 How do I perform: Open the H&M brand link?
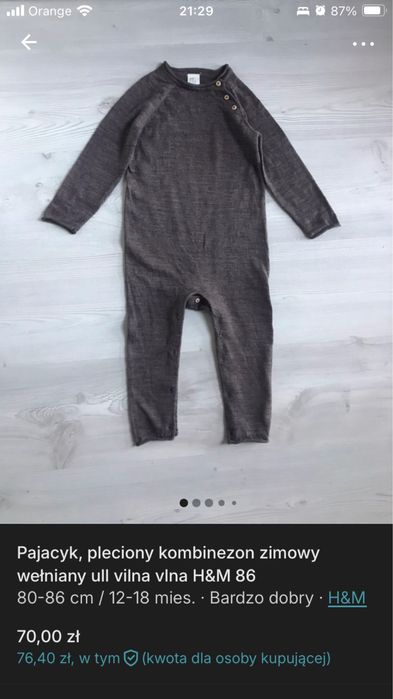(347, 598)
